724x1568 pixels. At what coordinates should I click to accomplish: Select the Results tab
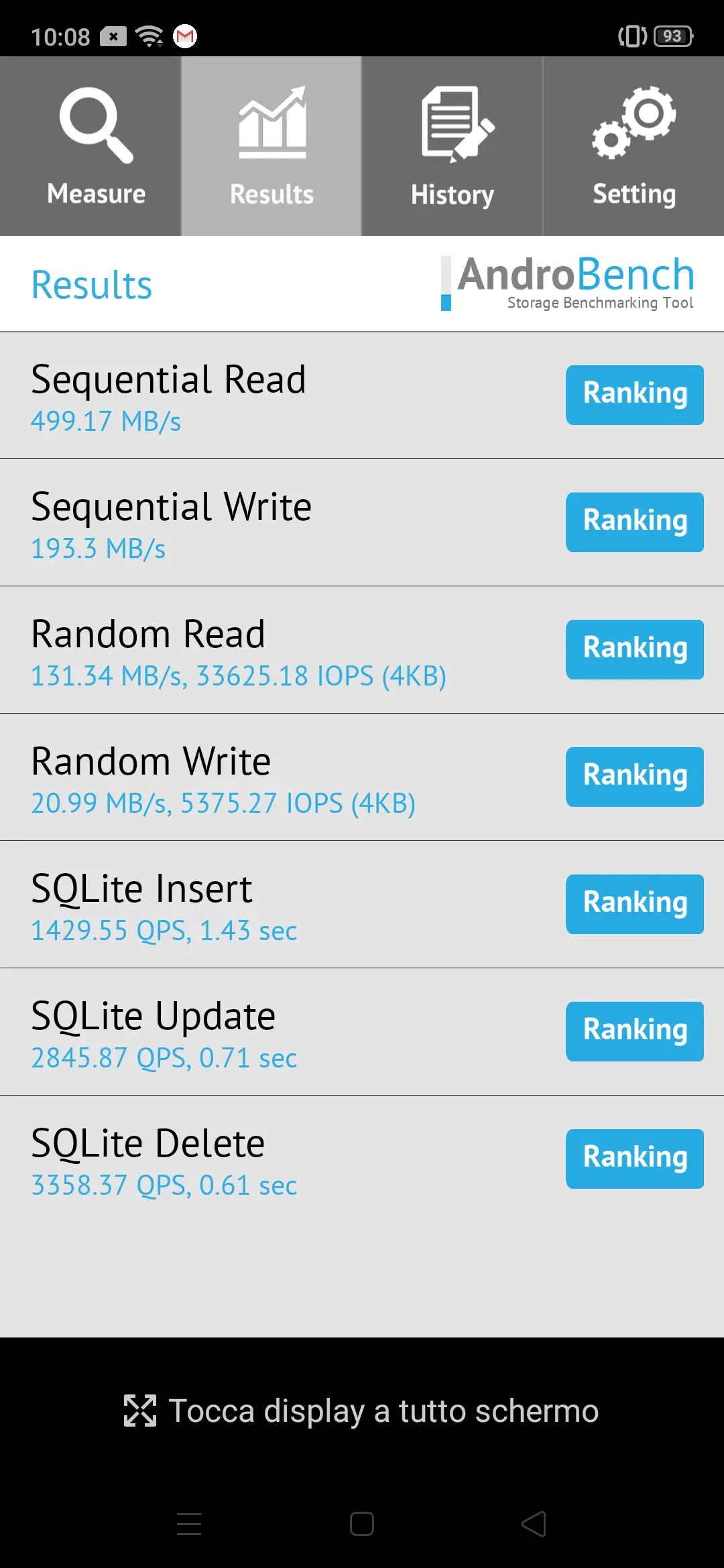pos(271,146)
